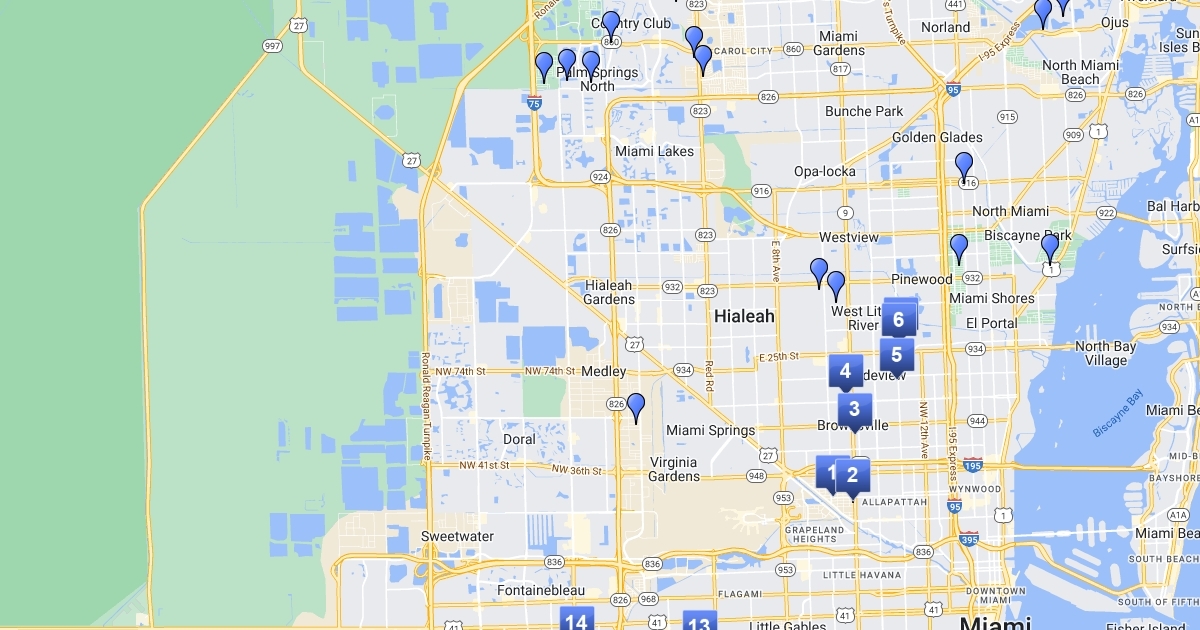Tap map marker number 5

tap(897, 354)
